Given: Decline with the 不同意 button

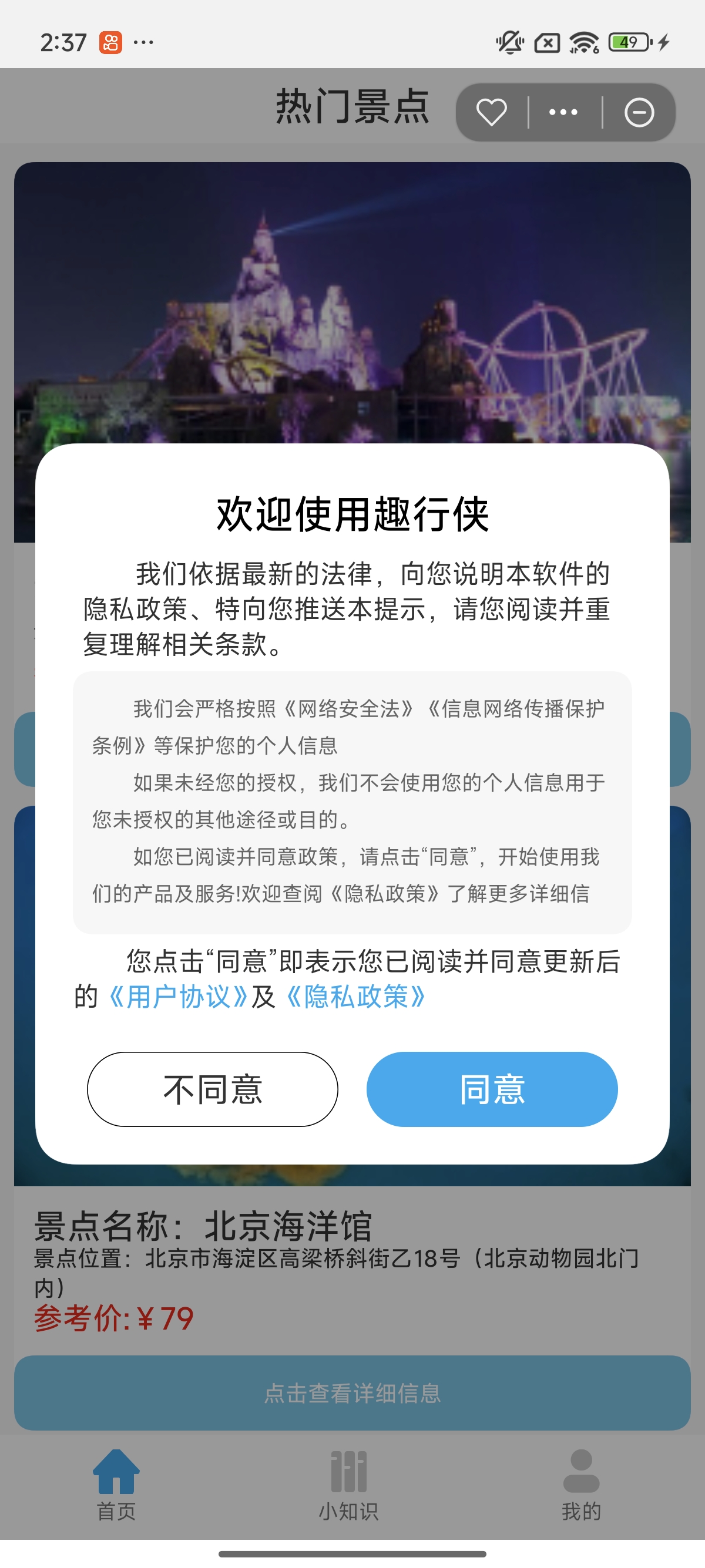Looking at the screenshot, I should (x=213, y=1089).
